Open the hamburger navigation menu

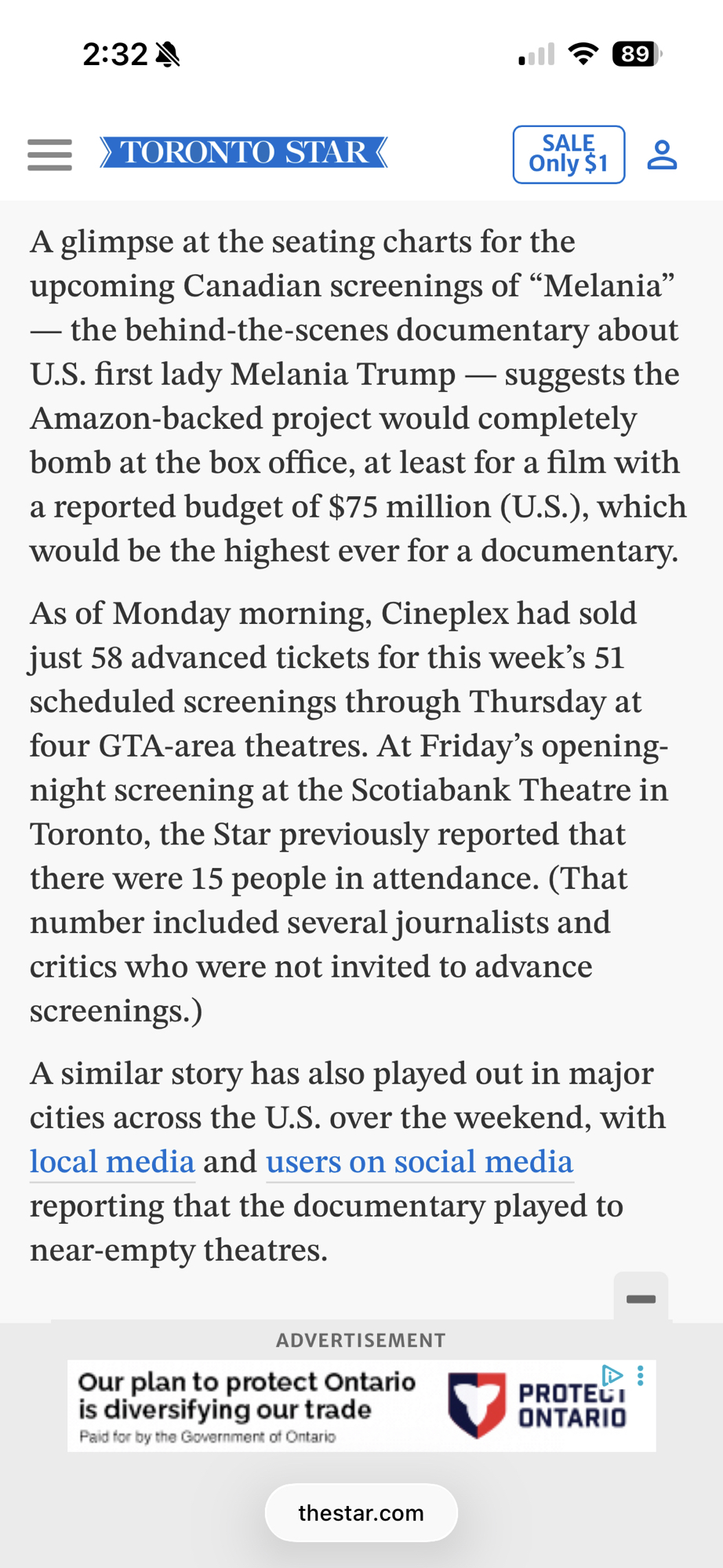[x=49, y=154]
